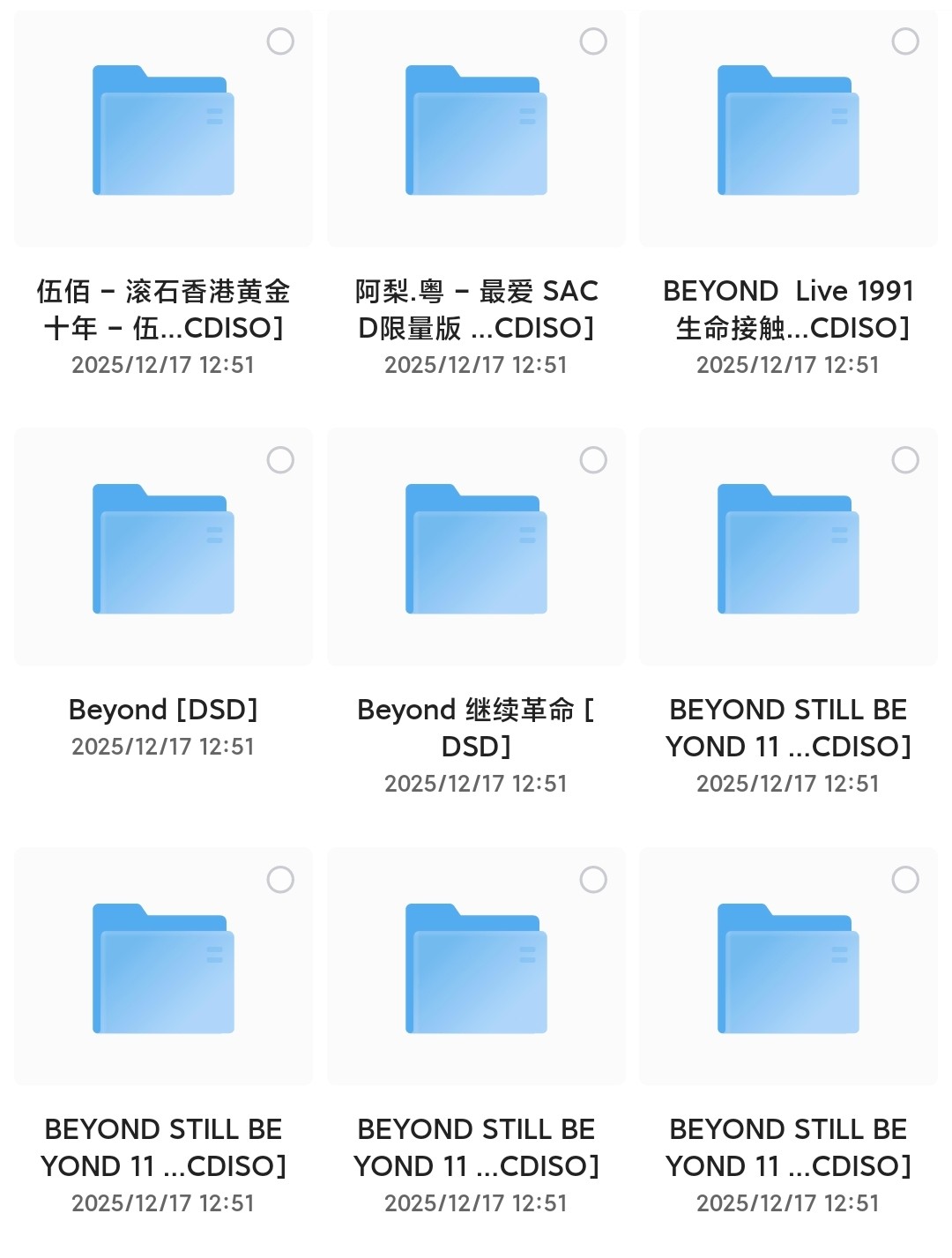Open the Beyond [DSD] folder

[x=163, y=548]
